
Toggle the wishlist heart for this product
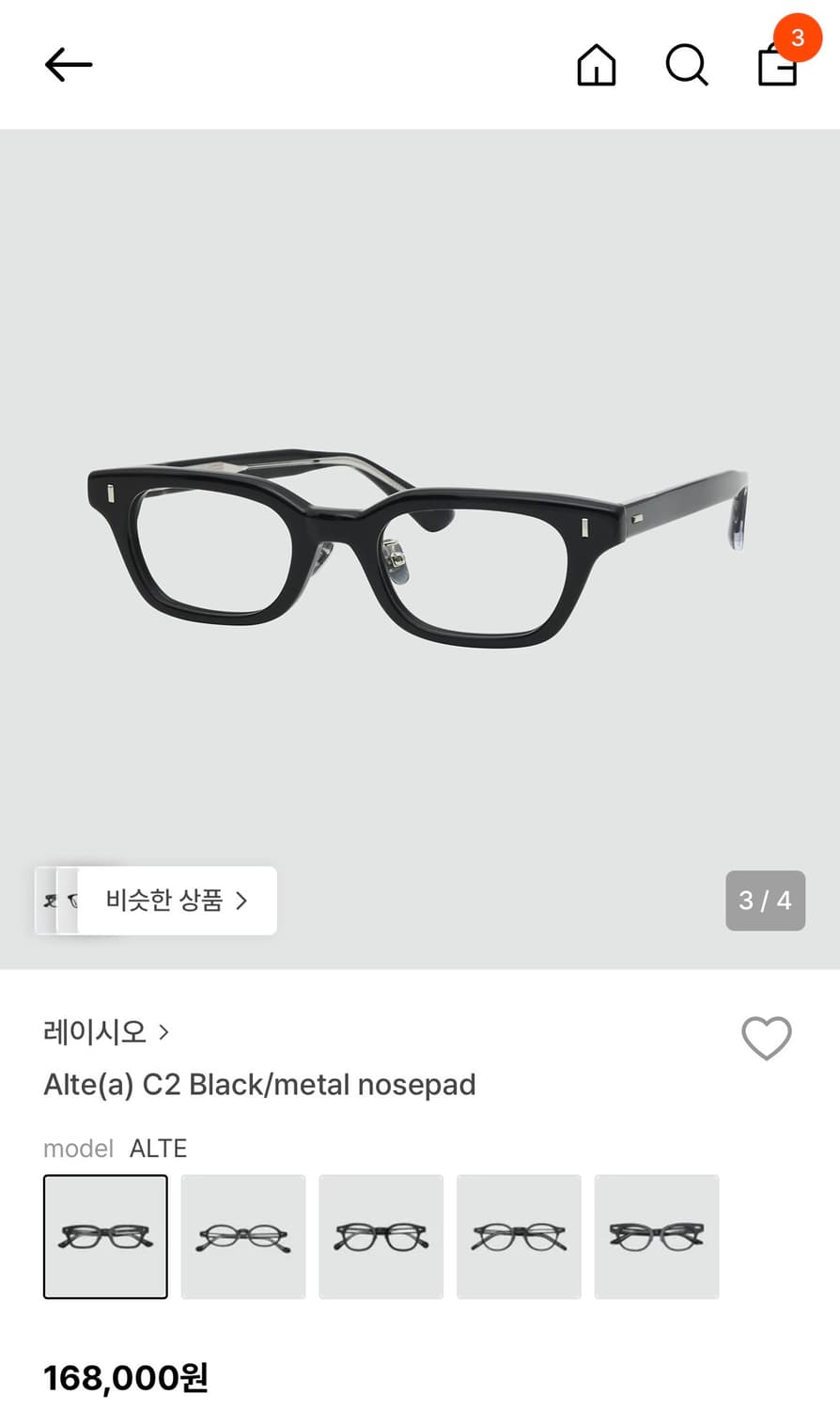(x=766, y=1039)
